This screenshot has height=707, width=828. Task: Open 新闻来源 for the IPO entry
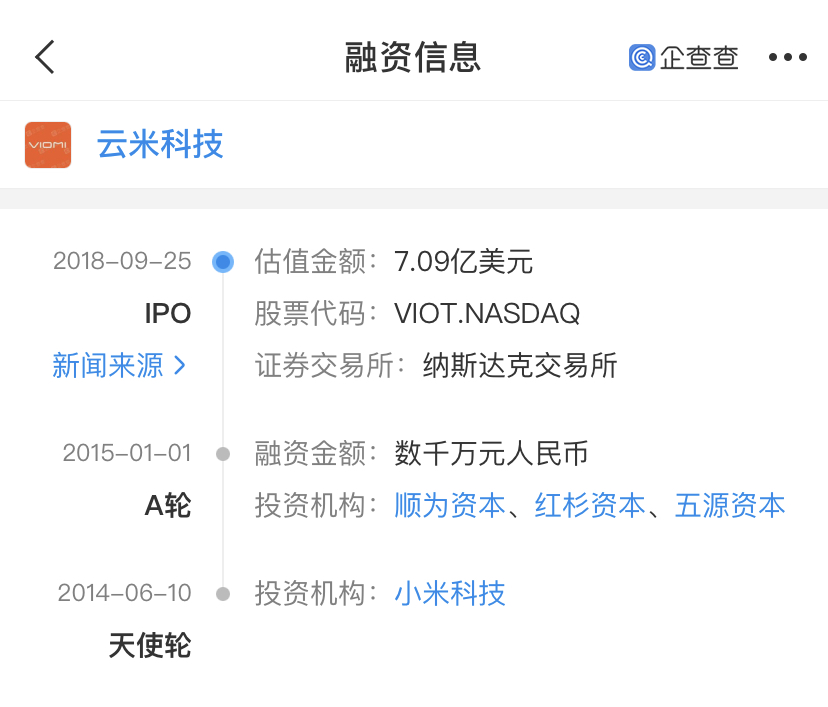pos(119,366)
